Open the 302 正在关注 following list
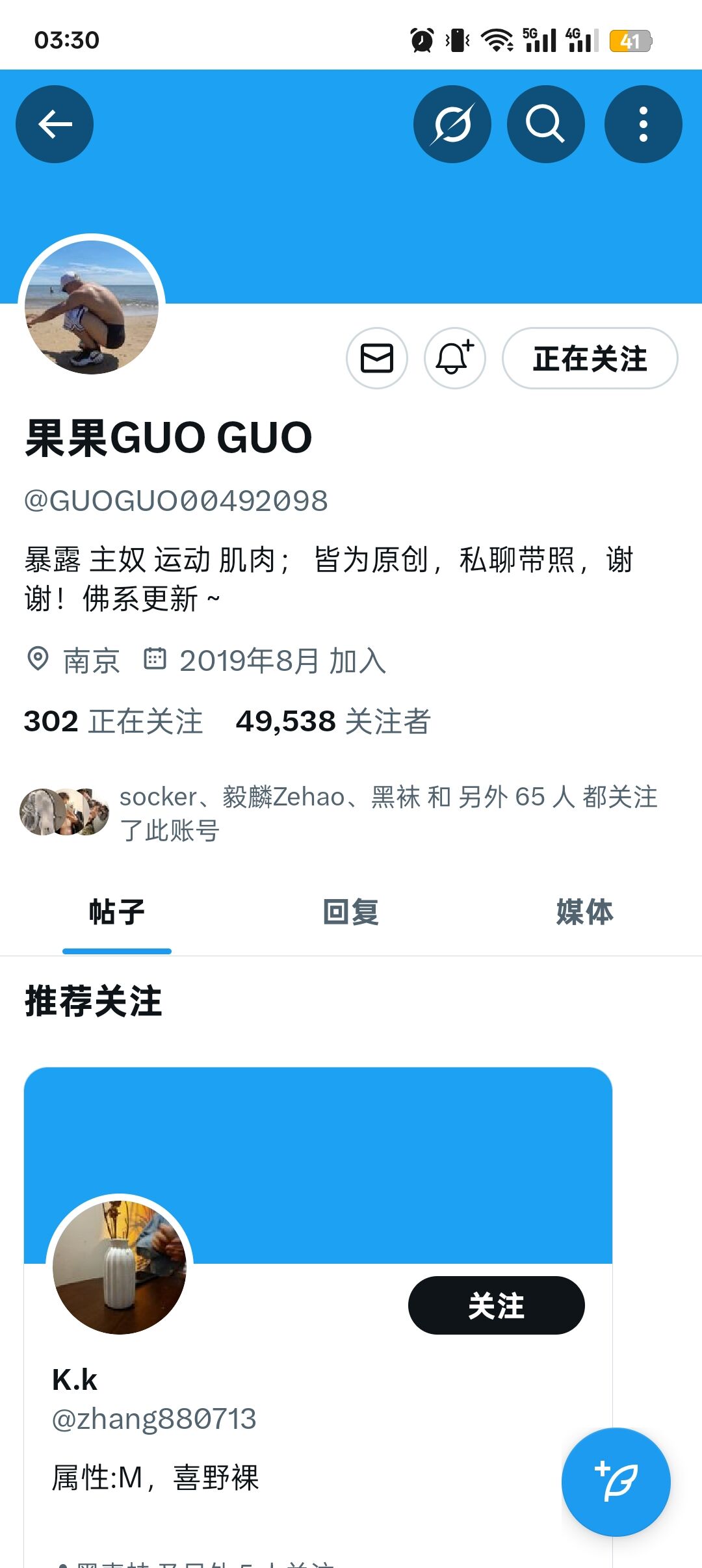This screenshot has width=702, height=1568. pyautogui.click(x=113, y=722)
